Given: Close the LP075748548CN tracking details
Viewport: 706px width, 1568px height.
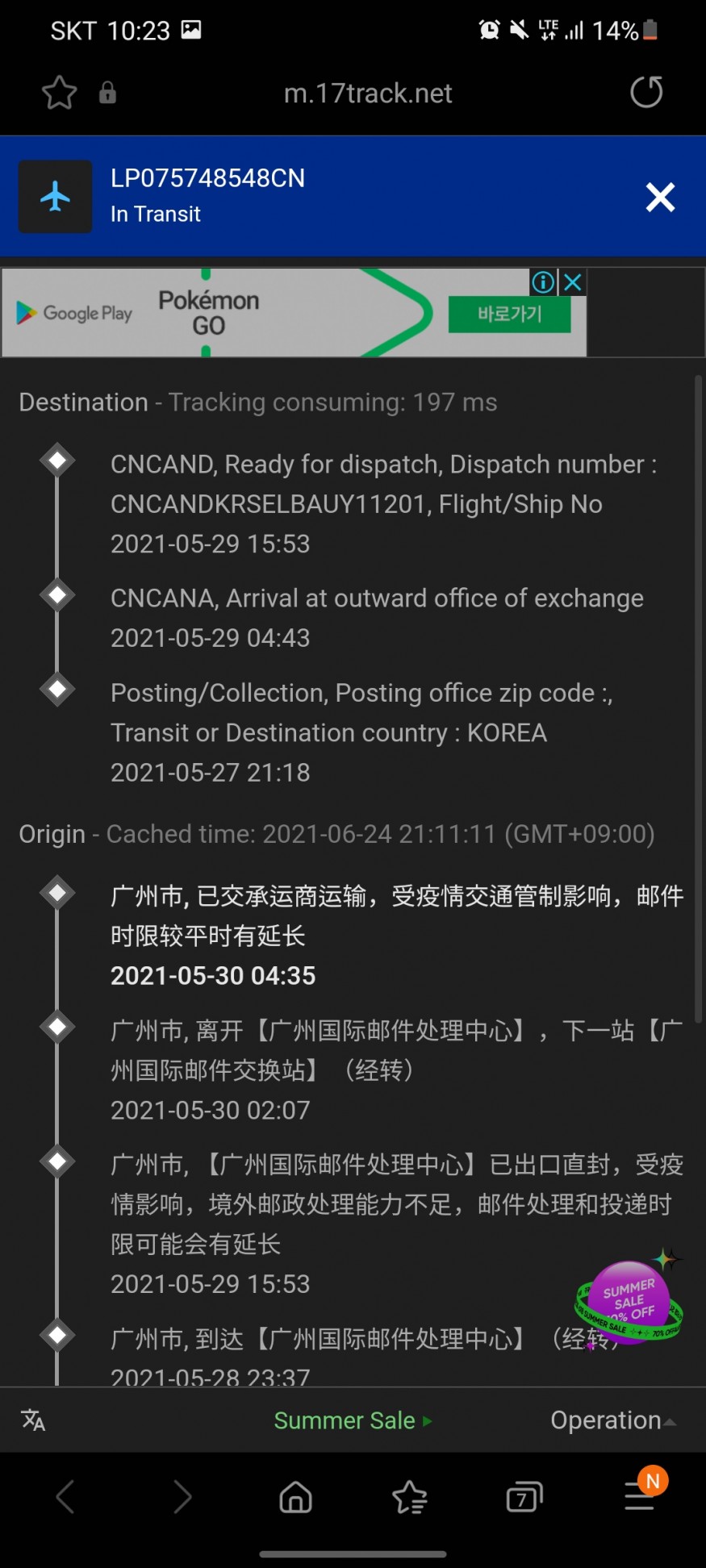Looking at the screenshot, I should click(x=660, y=197).
